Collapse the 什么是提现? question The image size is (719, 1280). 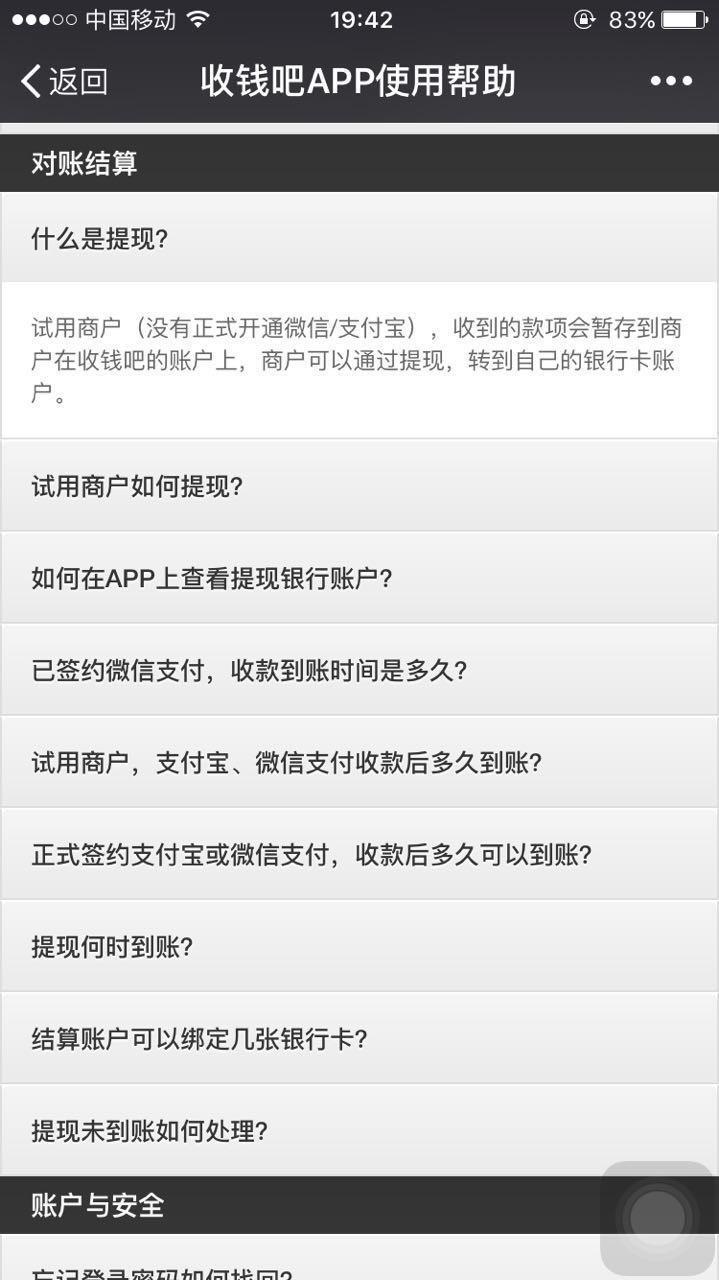(359, 239)
